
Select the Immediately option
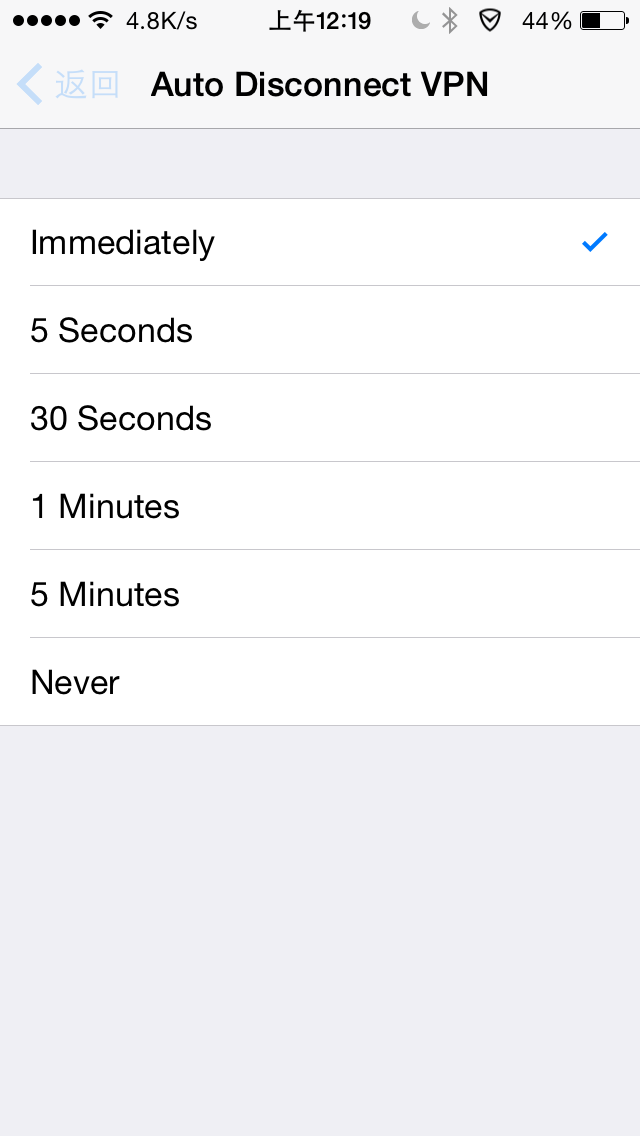(320, 243)
